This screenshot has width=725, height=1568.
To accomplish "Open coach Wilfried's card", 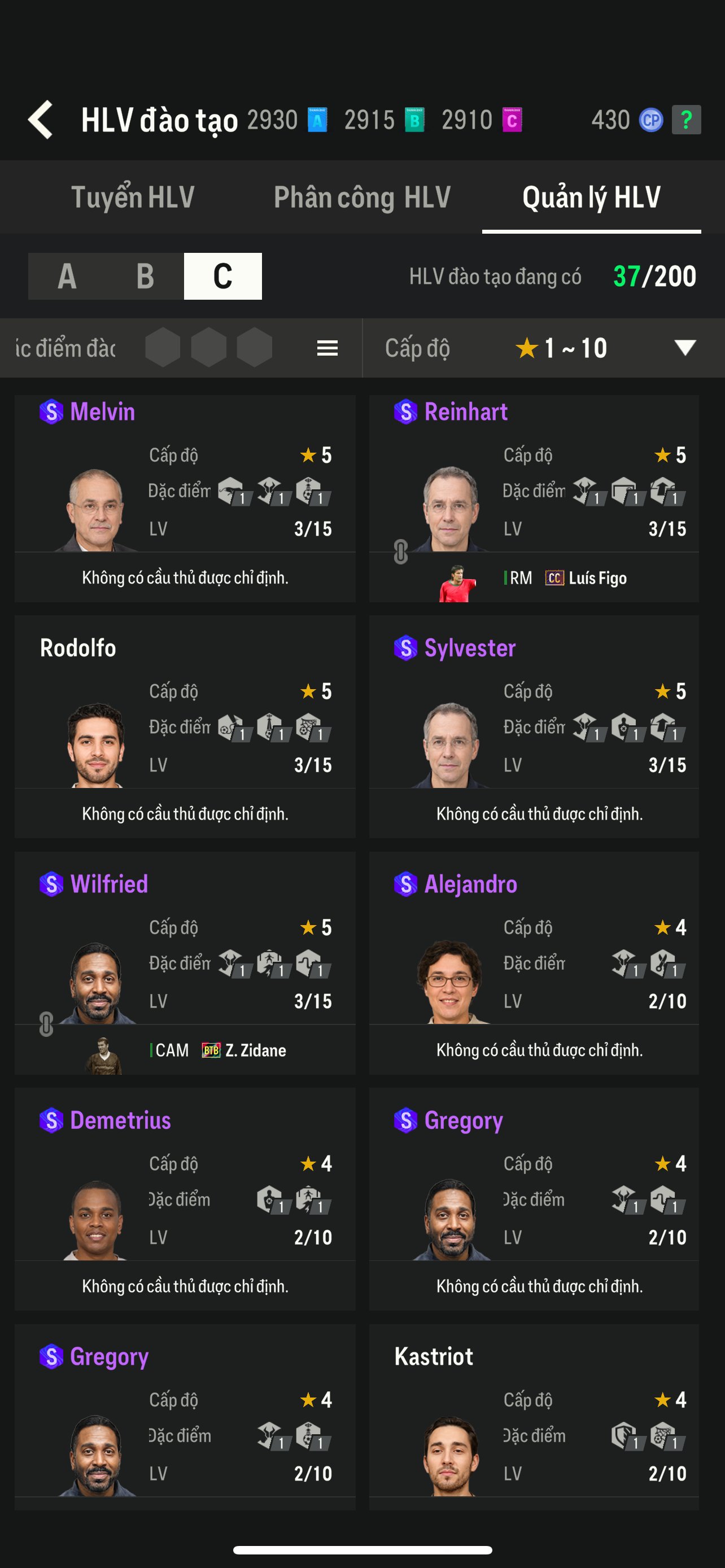I will [x=185, y=954].
